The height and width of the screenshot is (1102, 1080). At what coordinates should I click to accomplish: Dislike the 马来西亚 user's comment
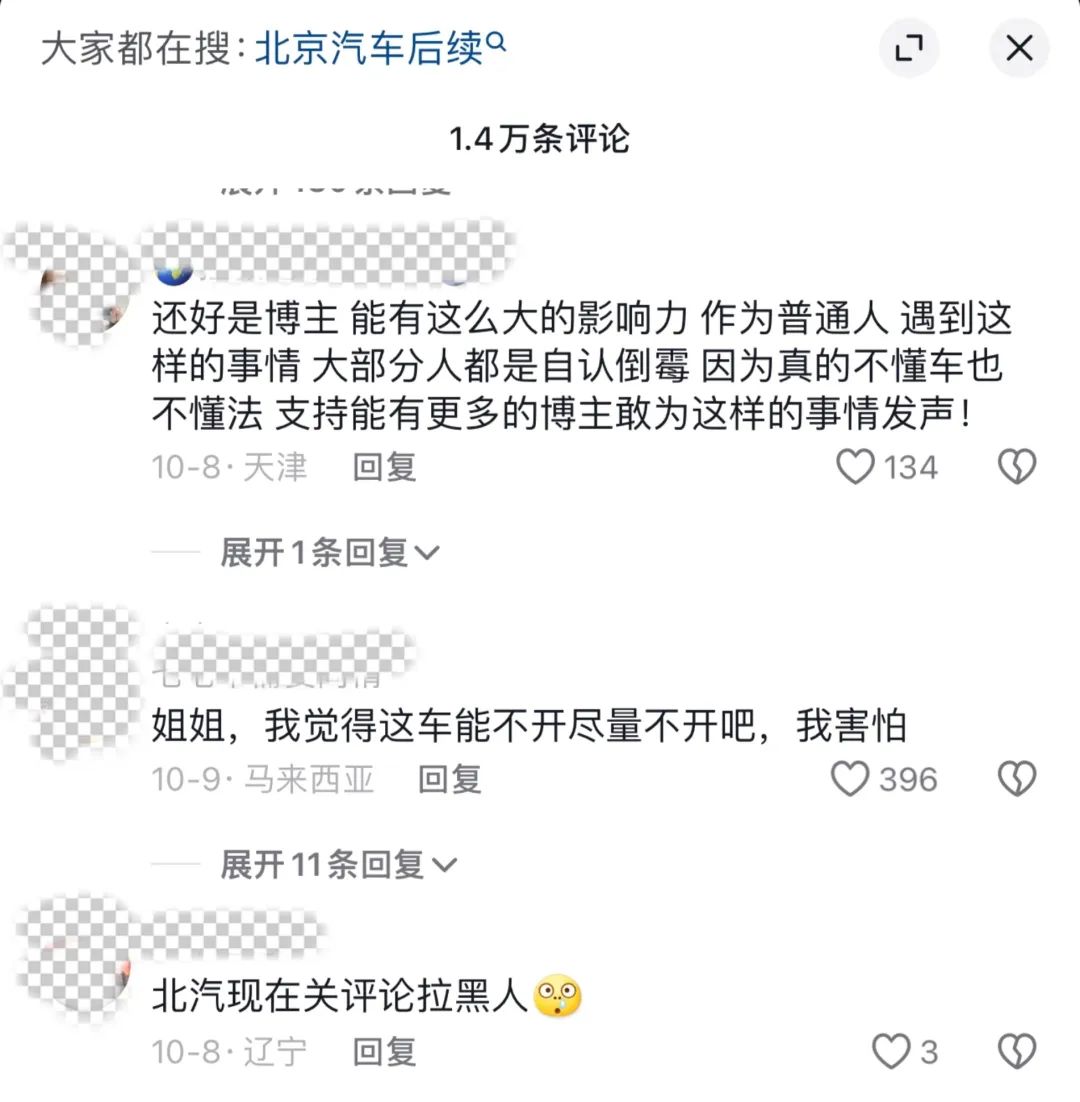click(x=1017, y=779)
